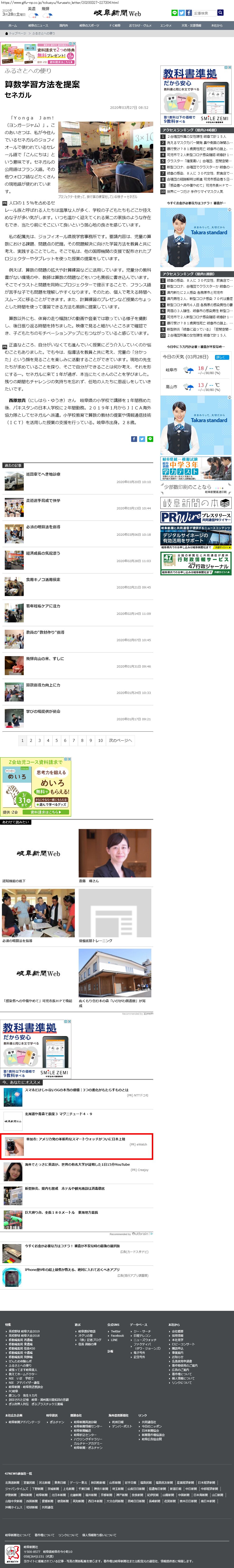Switch to the 岐阜のスポーツ section

pyautogui.click(x=89, y=26)
